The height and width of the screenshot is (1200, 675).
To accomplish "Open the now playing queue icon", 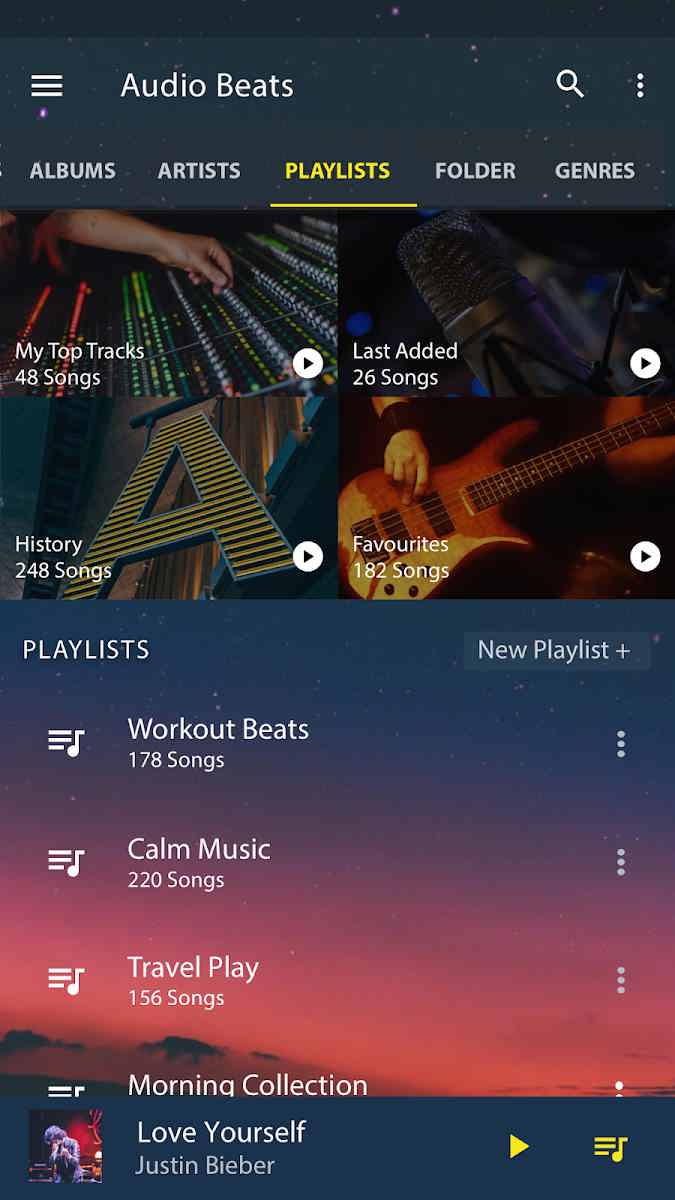I will tap(610, 1148).
